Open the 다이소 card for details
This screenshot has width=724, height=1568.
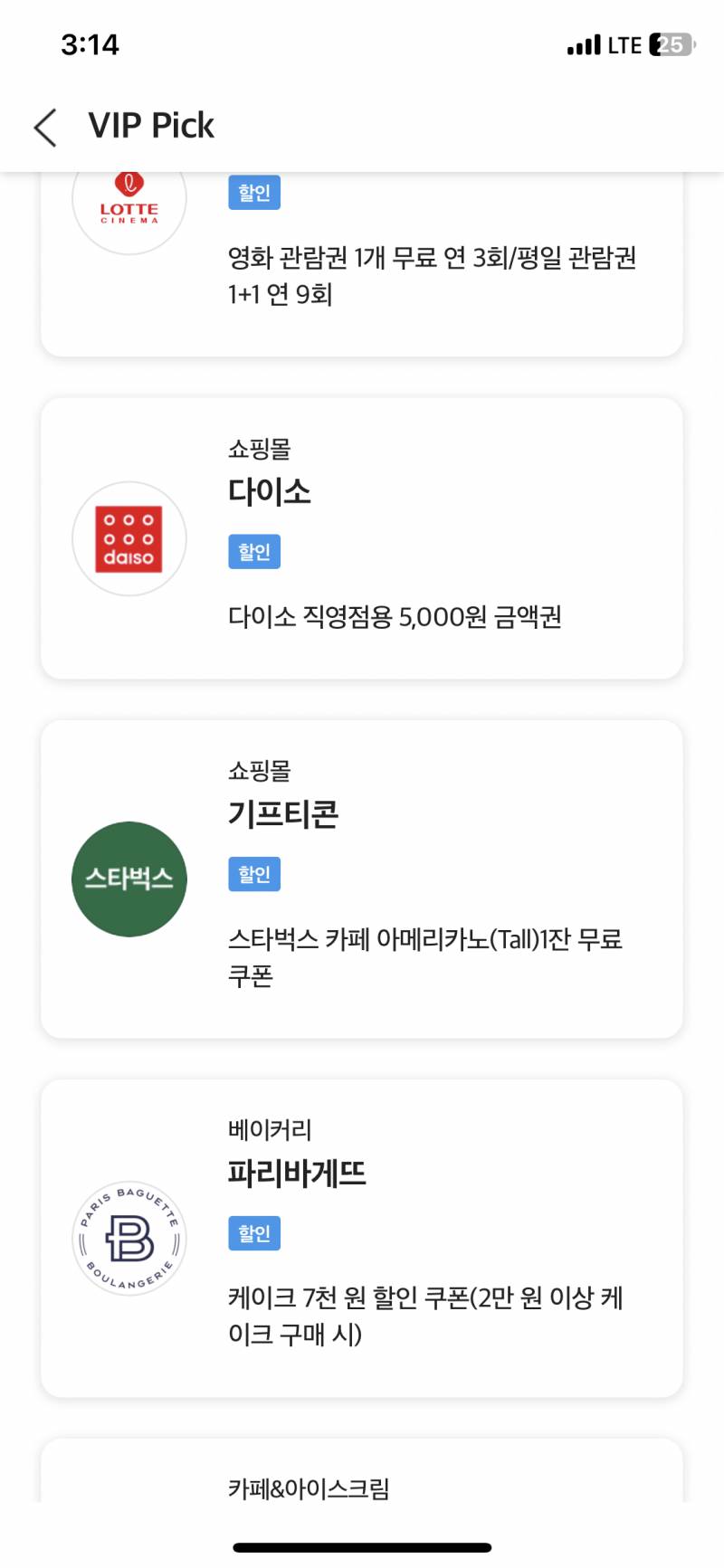(361, 538)
